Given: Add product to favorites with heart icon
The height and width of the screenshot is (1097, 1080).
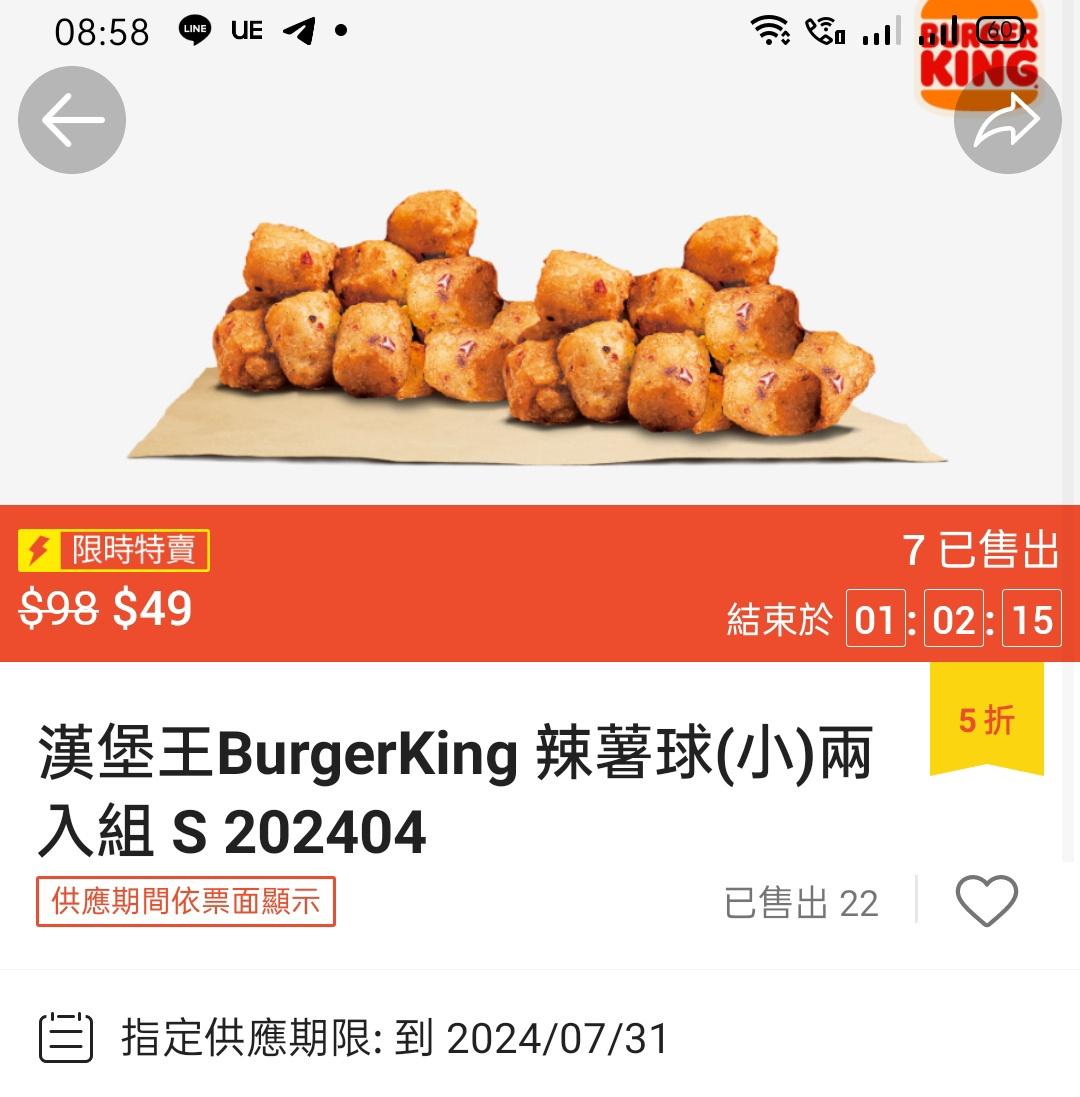Looking at the screenshot, I should 986,899.
